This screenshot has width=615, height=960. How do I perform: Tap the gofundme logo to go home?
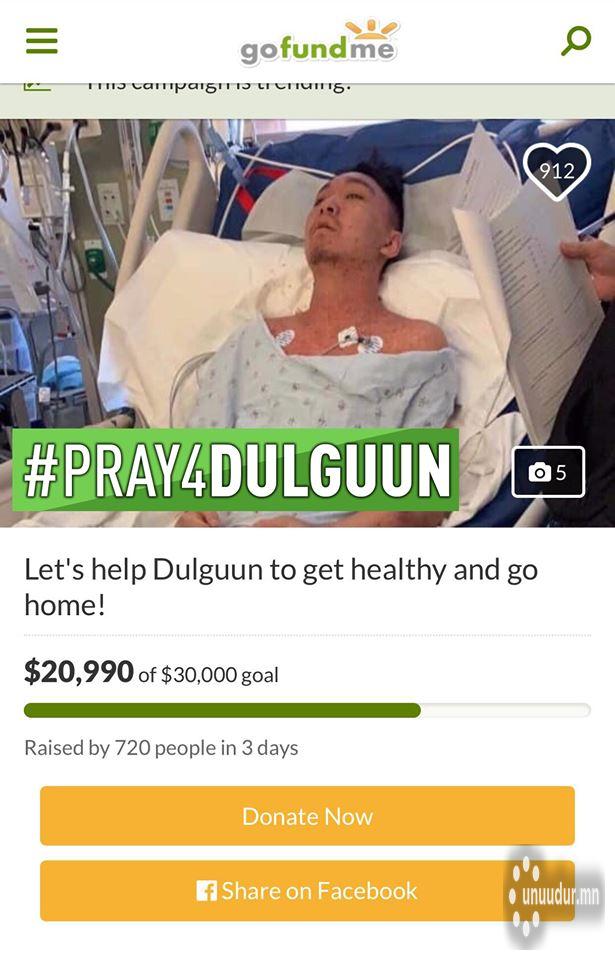point(319,43)
